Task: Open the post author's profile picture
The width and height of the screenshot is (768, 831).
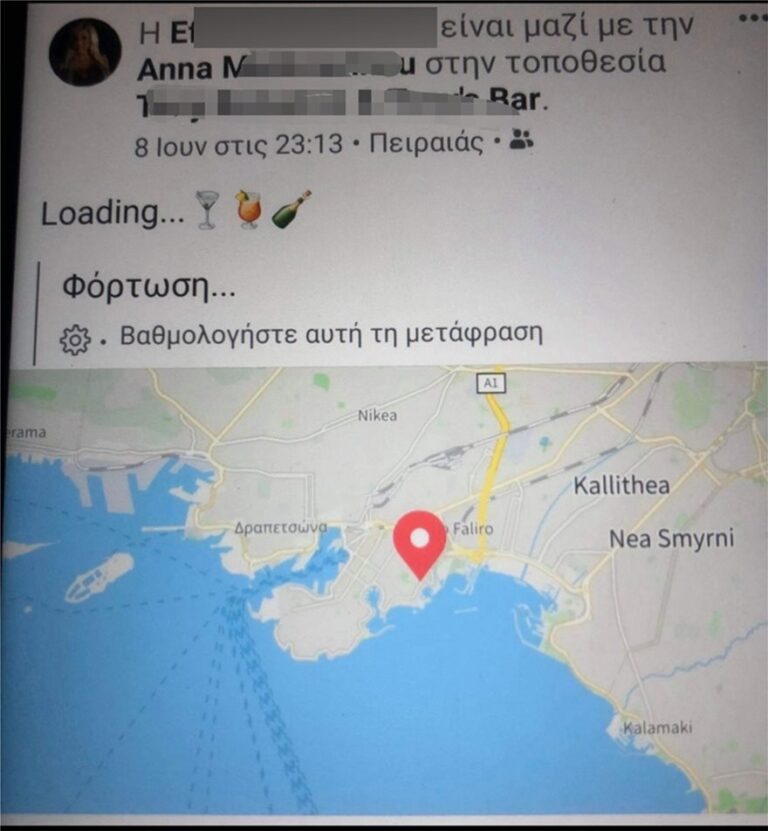Action: click(84, 51)
